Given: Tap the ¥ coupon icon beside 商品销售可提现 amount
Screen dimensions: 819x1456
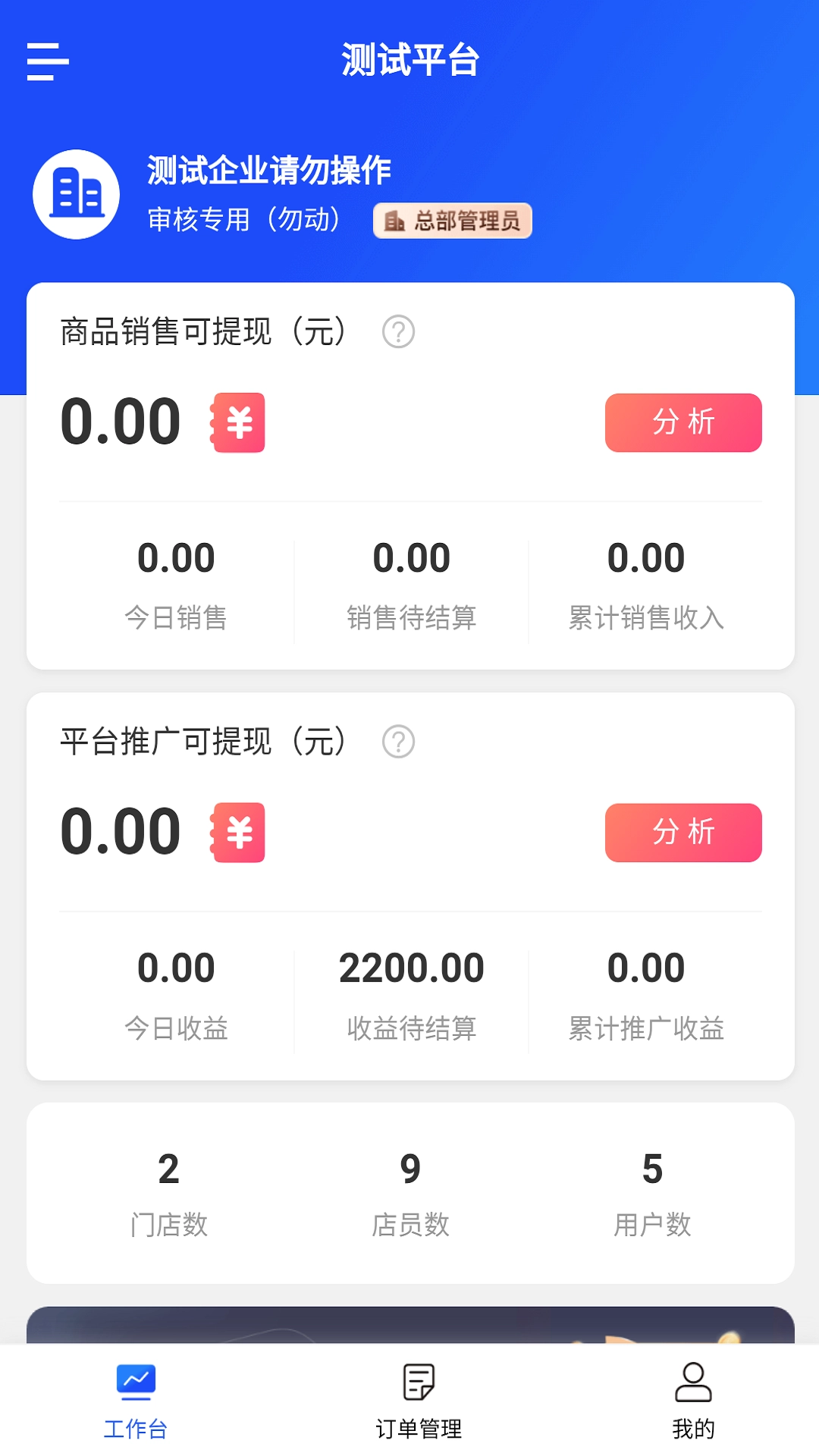Looking at the screenshot, I should (237, 422).
